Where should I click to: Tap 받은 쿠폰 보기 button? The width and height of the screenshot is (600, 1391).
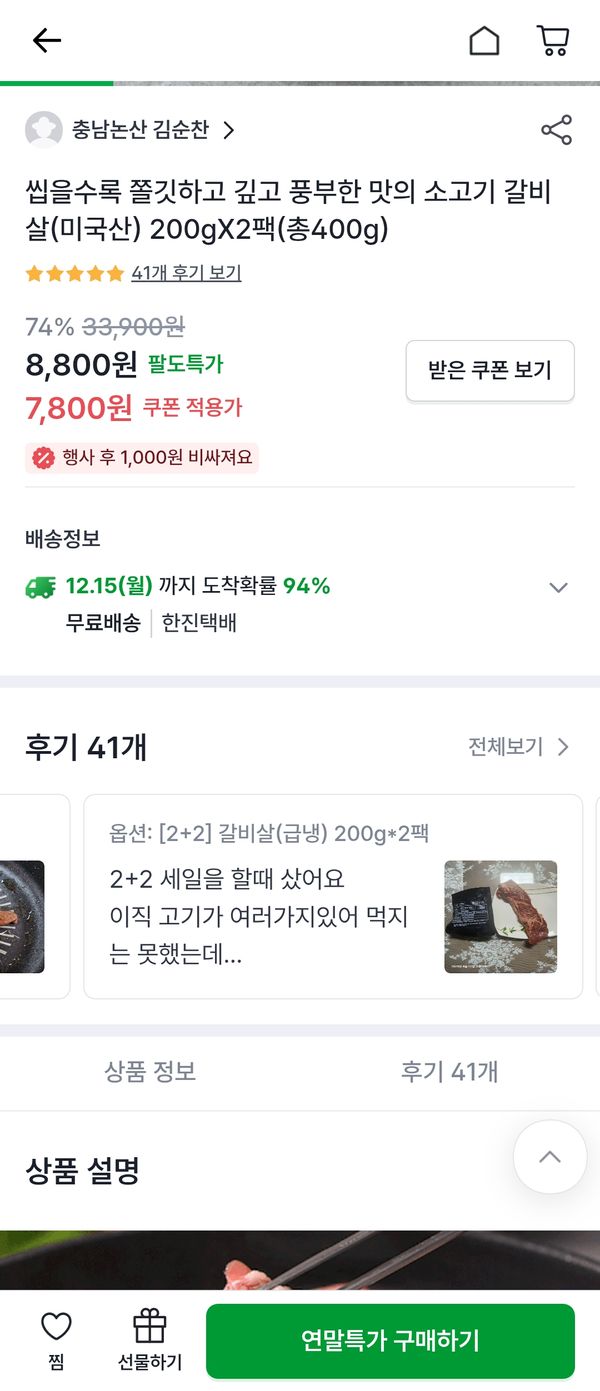pos(490,370)
